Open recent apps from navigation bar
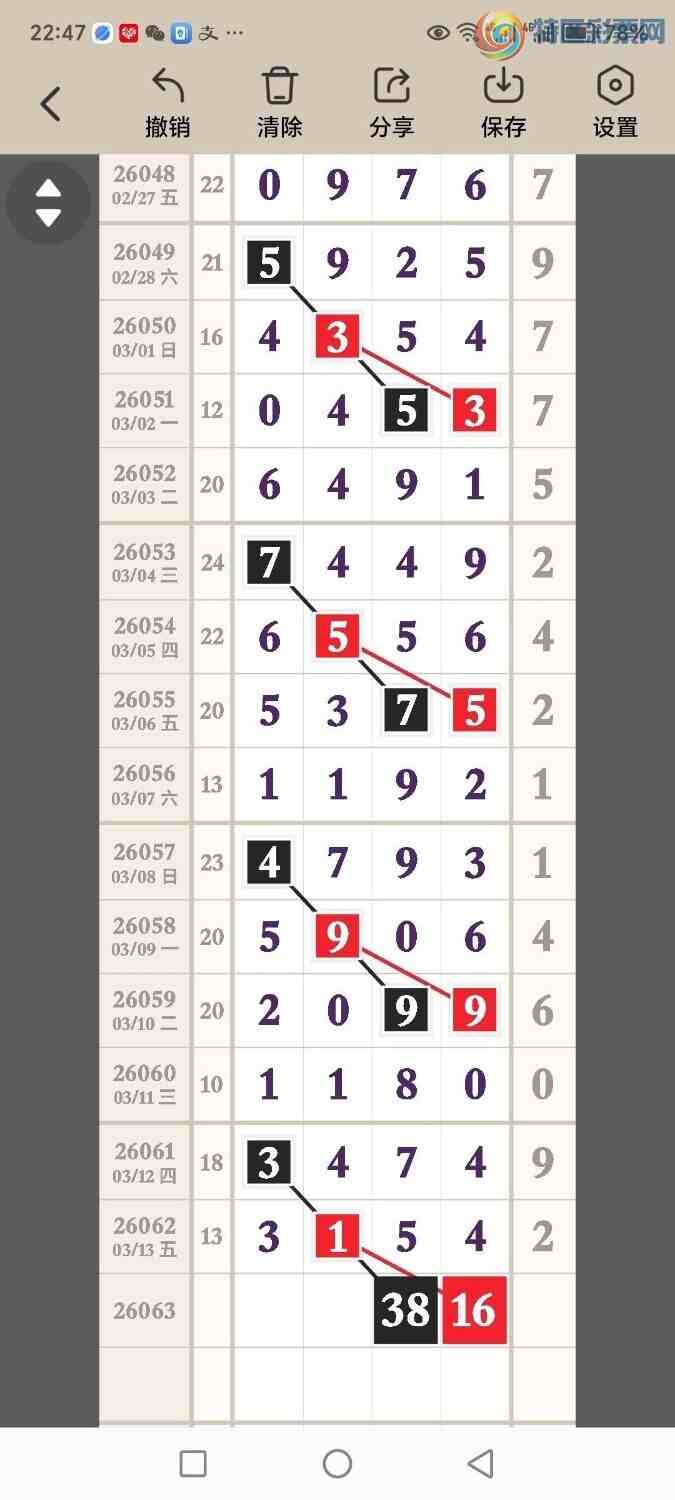 tap(193, 1464)
